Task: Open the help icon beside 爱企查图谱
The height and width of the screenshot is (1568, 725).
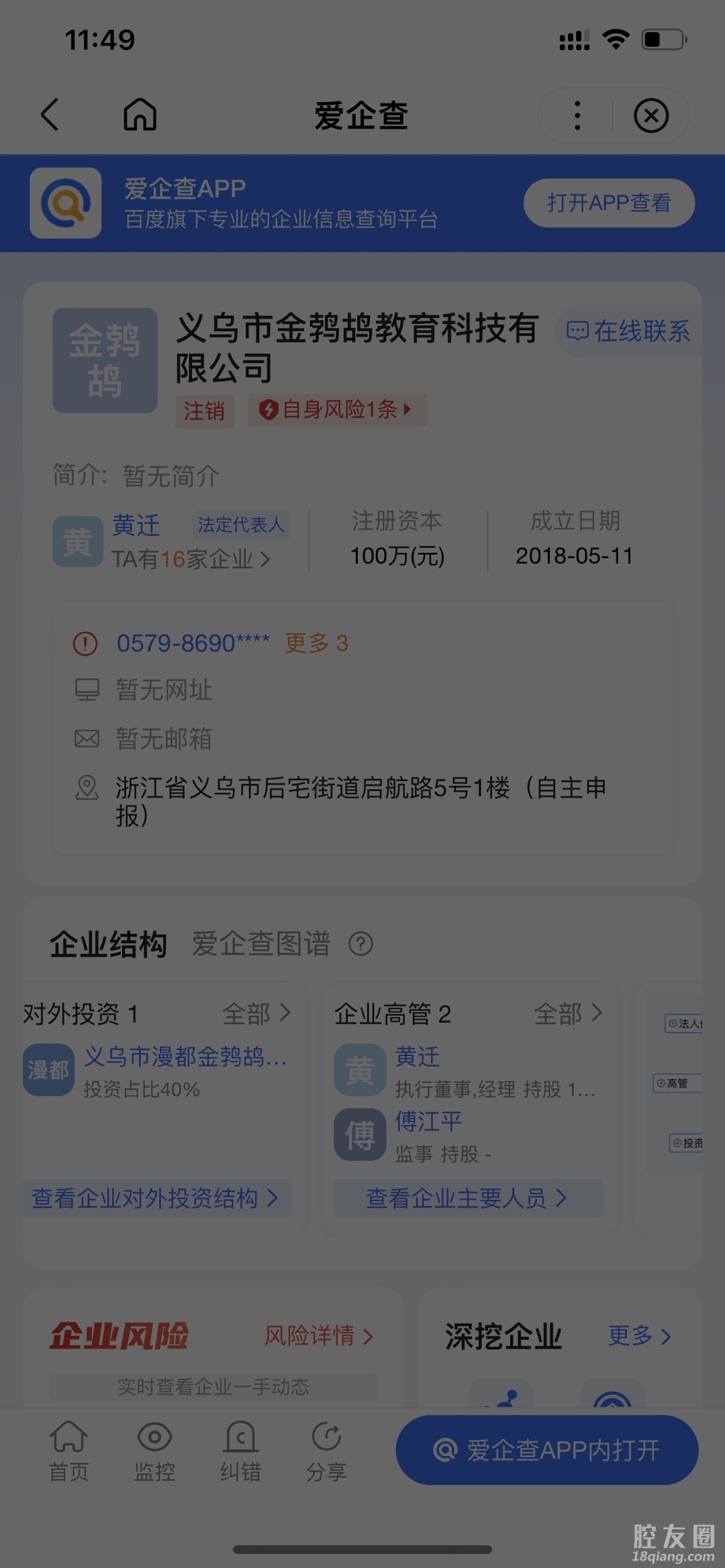Action: [x=360, y=944]
